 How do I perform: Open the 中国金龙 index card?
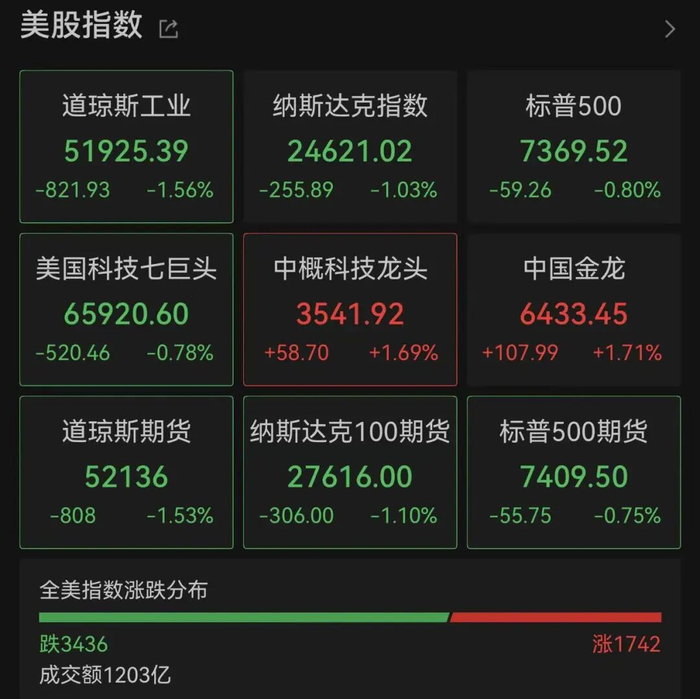(574, 309)
